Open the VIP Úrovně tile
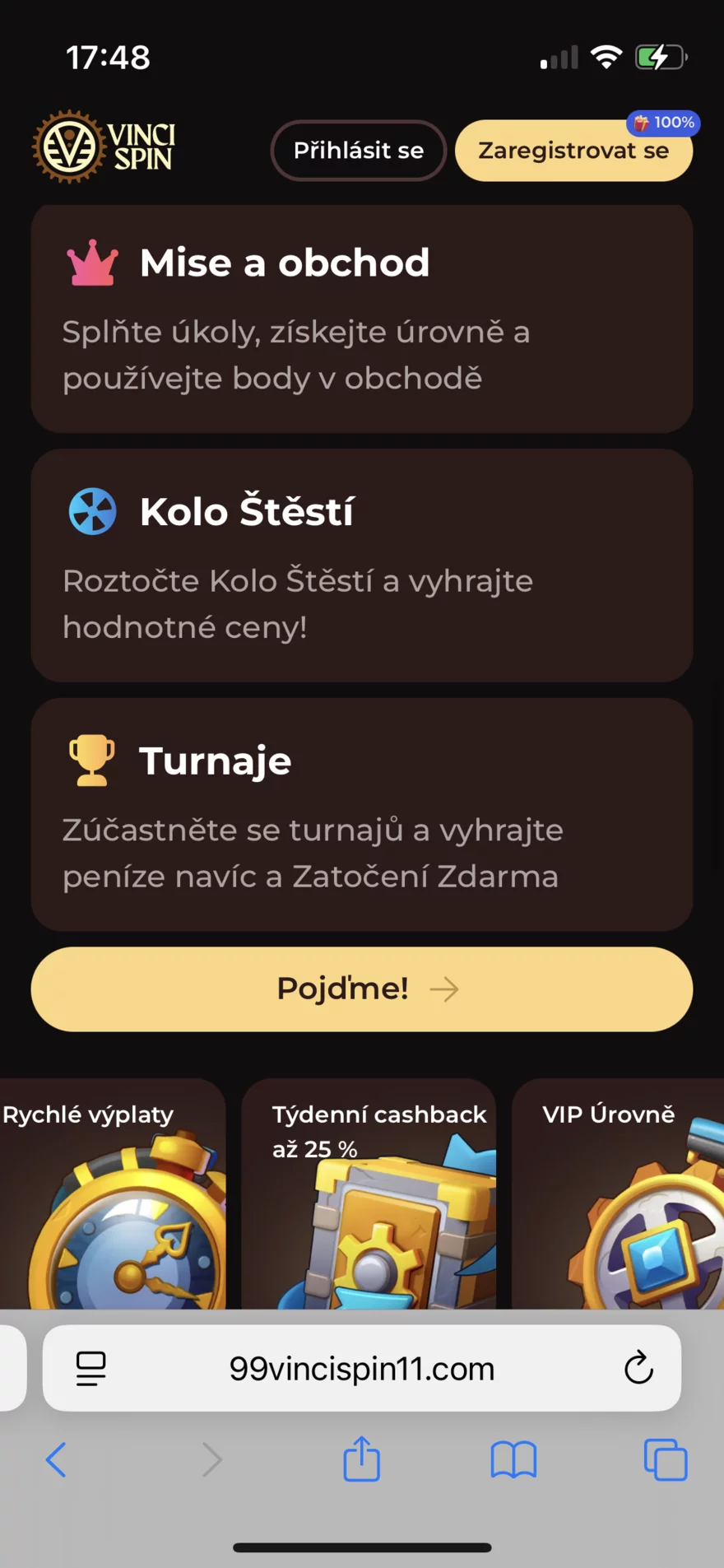724x1568 pixels. [x=619, y=1193]
